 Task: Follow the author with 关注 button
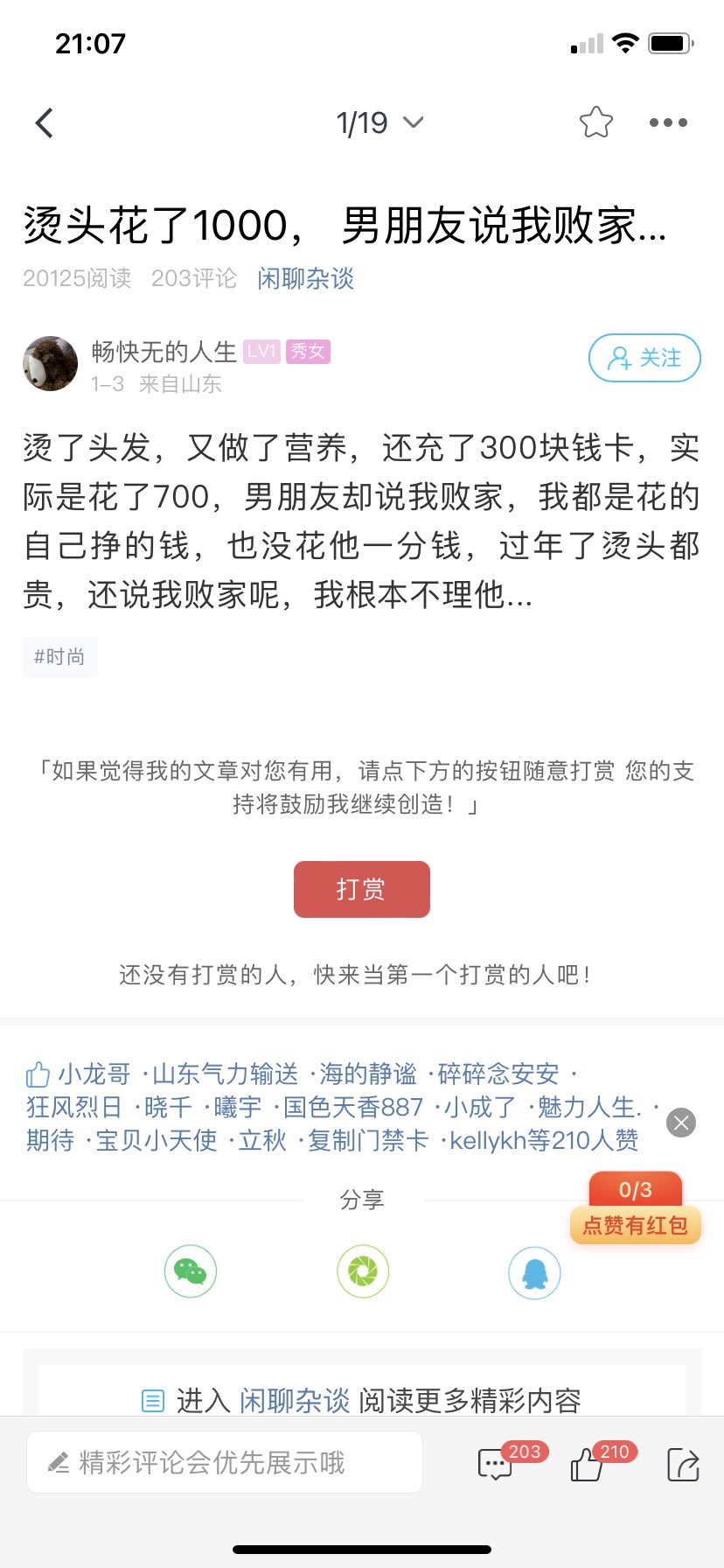click(644, 358)
